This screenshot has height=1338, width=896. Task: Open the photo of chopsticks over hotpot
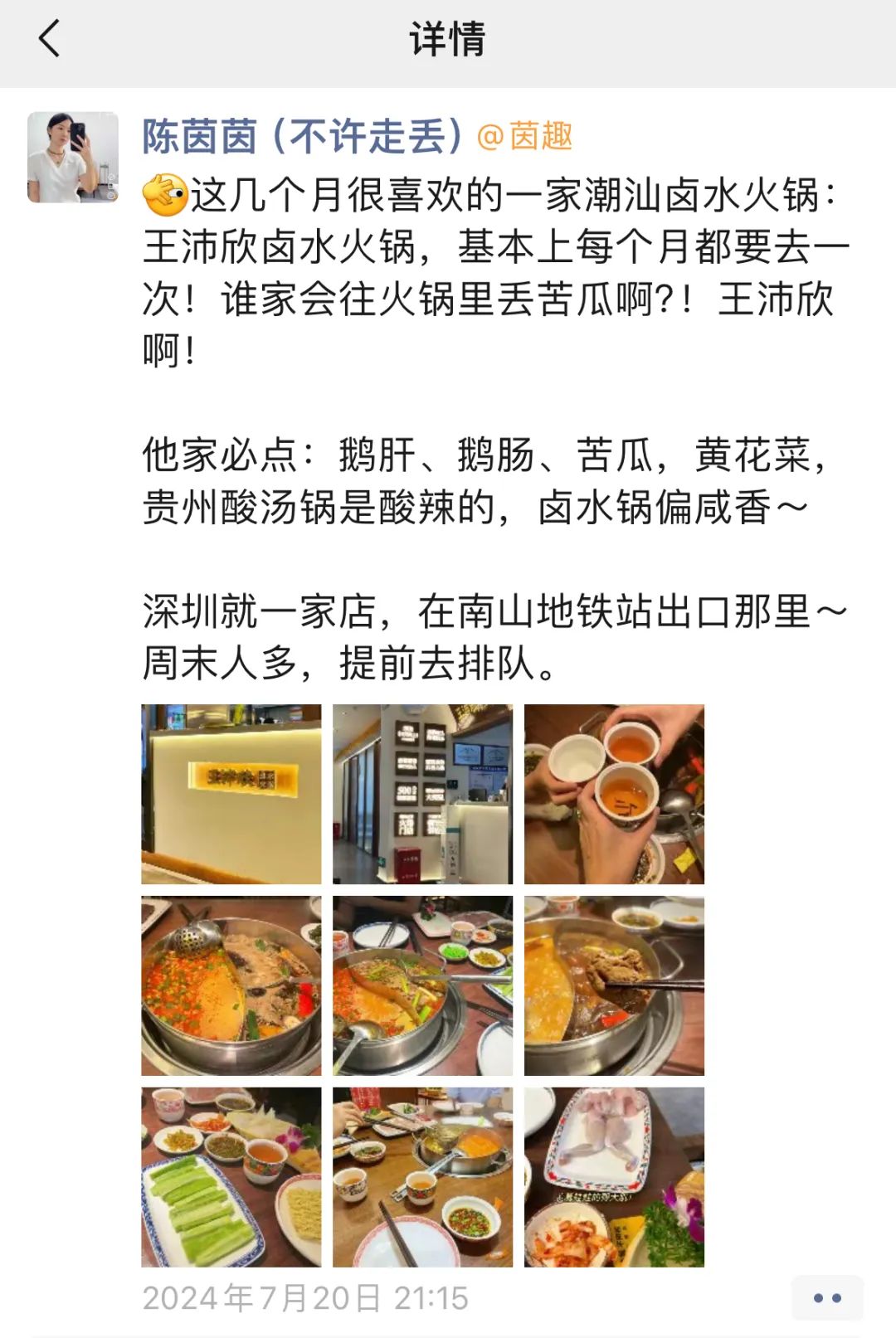point(614,985)
